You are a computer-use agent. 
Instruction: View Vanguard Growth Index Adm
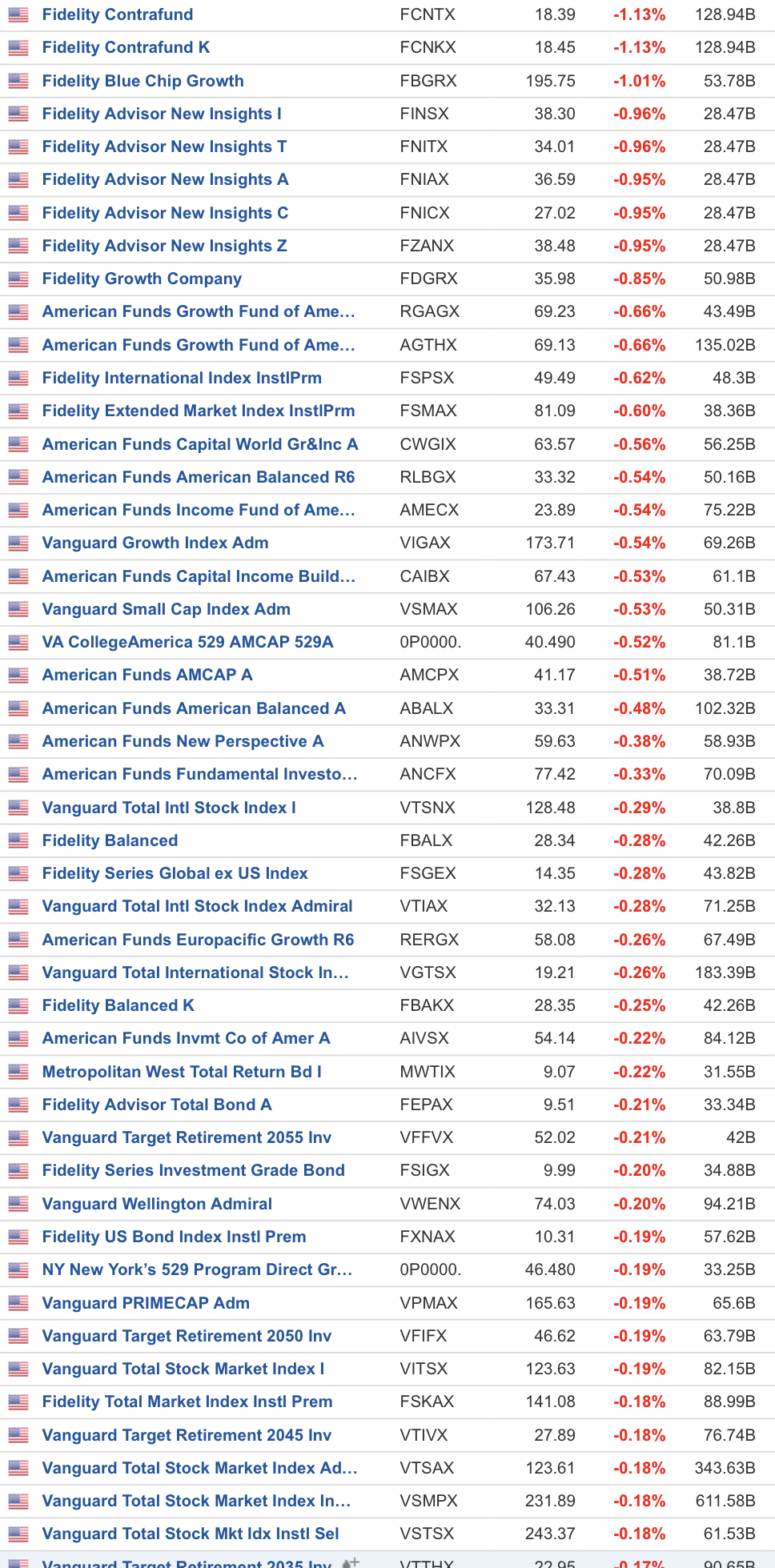click(x=155, y=543)
